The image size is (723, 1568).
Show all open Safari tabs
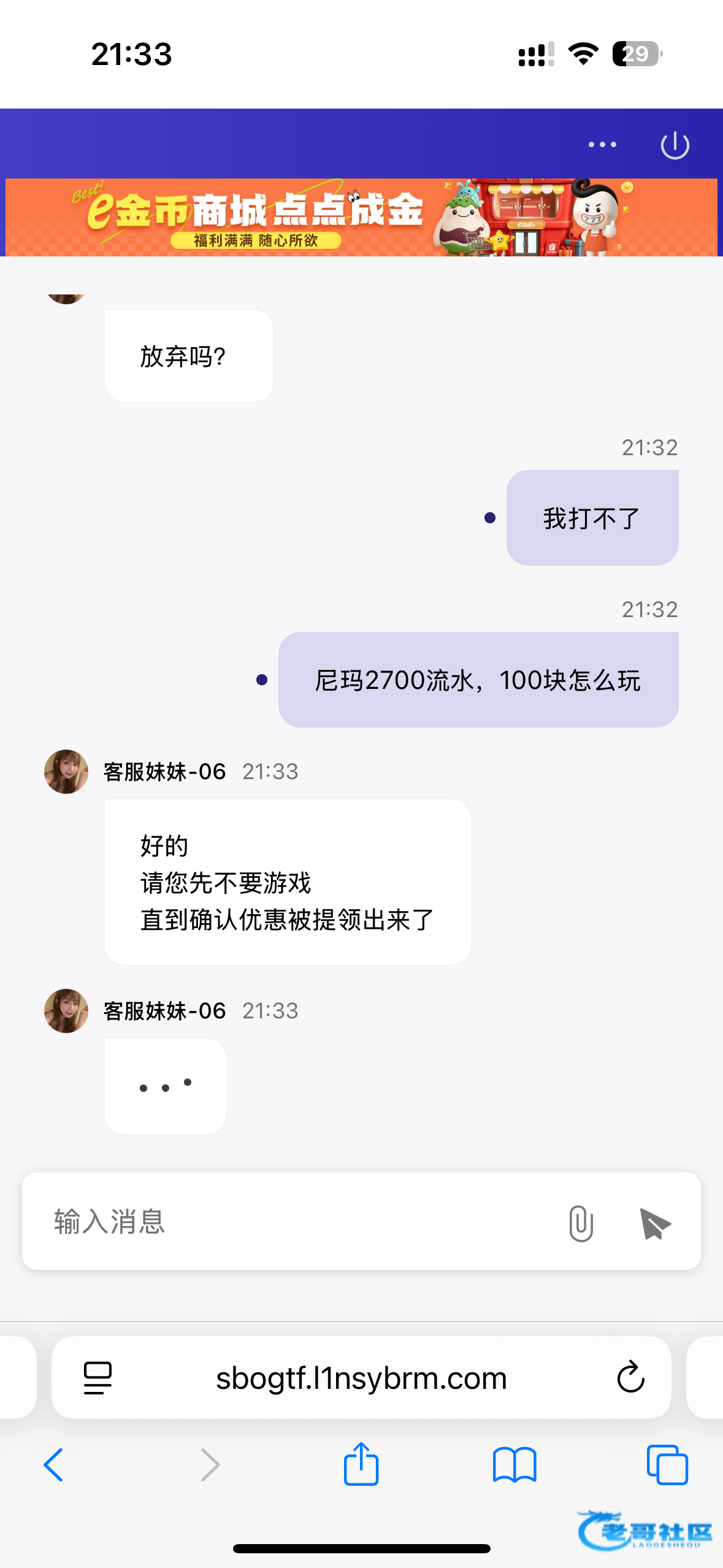pos(667,1465)
